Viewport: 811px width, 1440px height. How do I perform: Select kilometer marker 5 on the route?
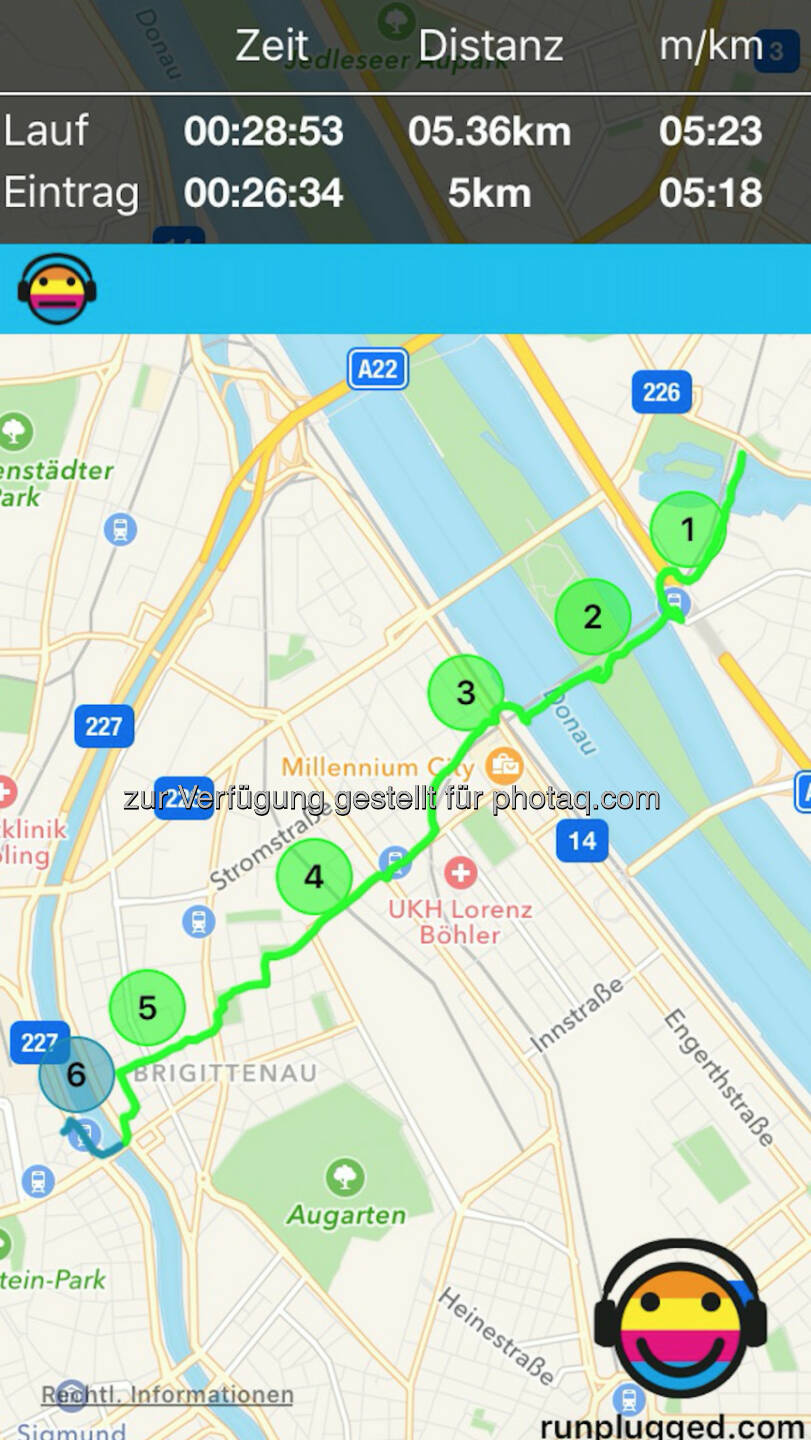pyautogui.click(x=148, y=1008)
